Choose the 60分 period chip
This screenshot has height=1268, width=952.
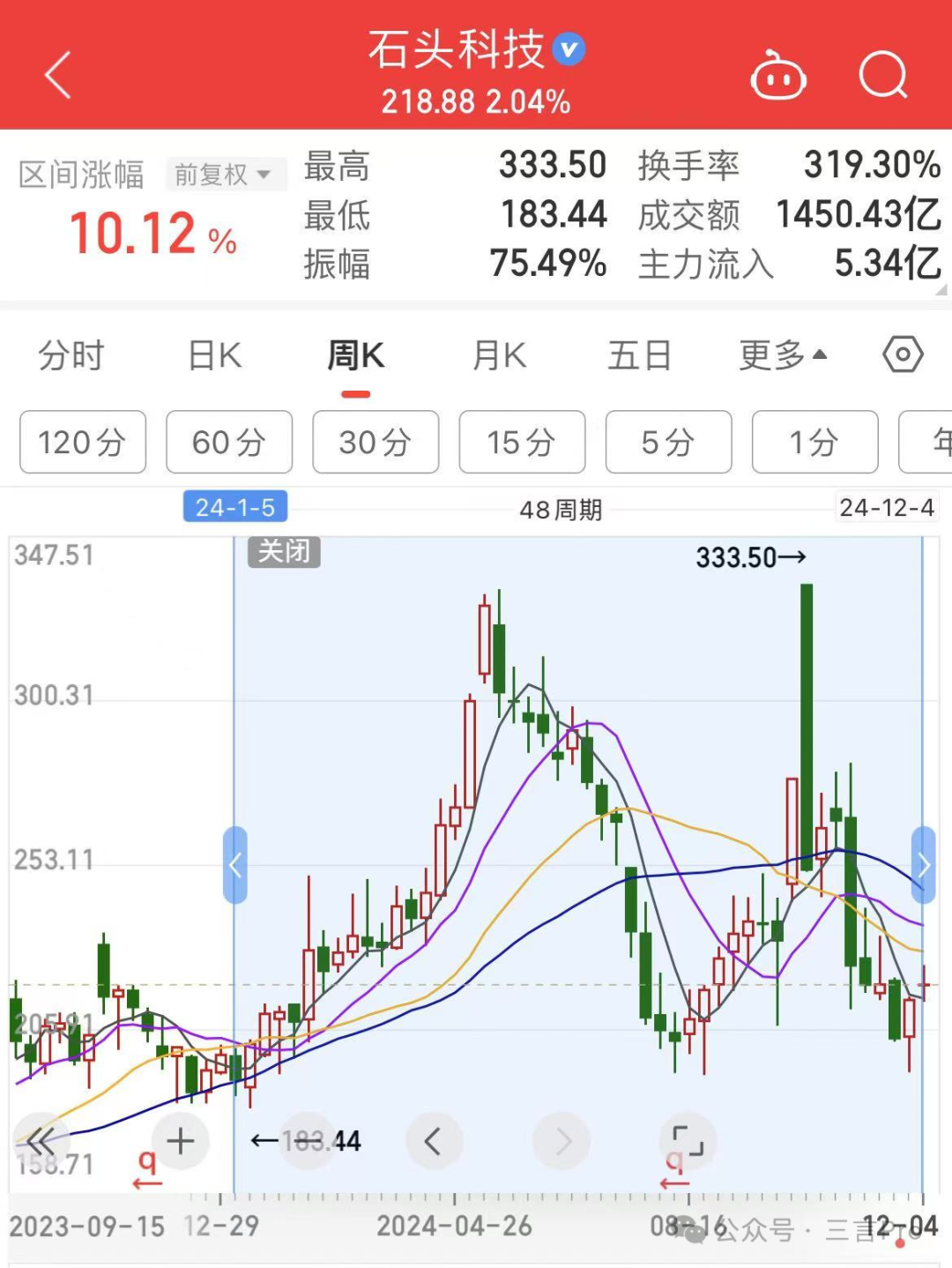point(229,442)
